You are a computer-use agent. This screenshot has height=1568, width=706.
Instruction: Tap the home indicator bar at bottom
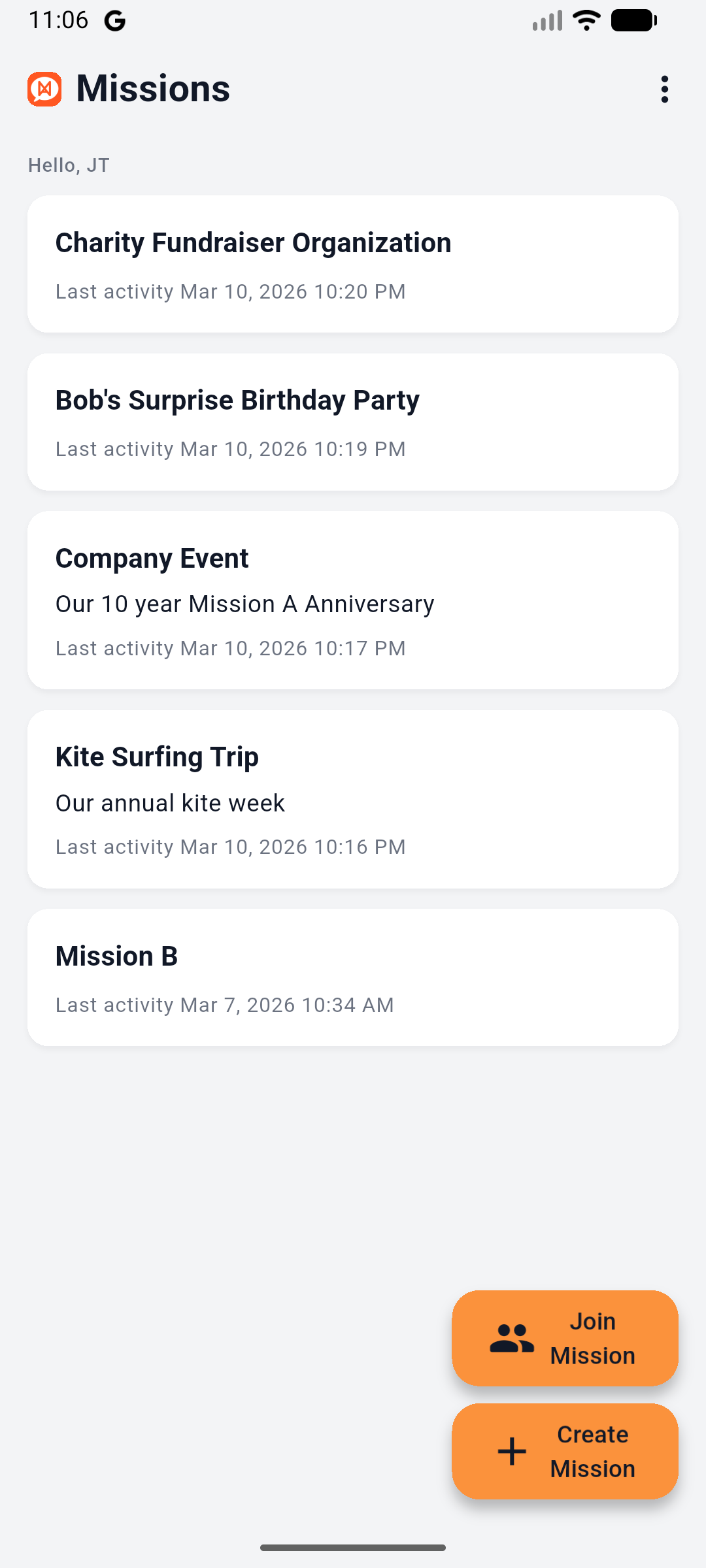pos(353,1546)
